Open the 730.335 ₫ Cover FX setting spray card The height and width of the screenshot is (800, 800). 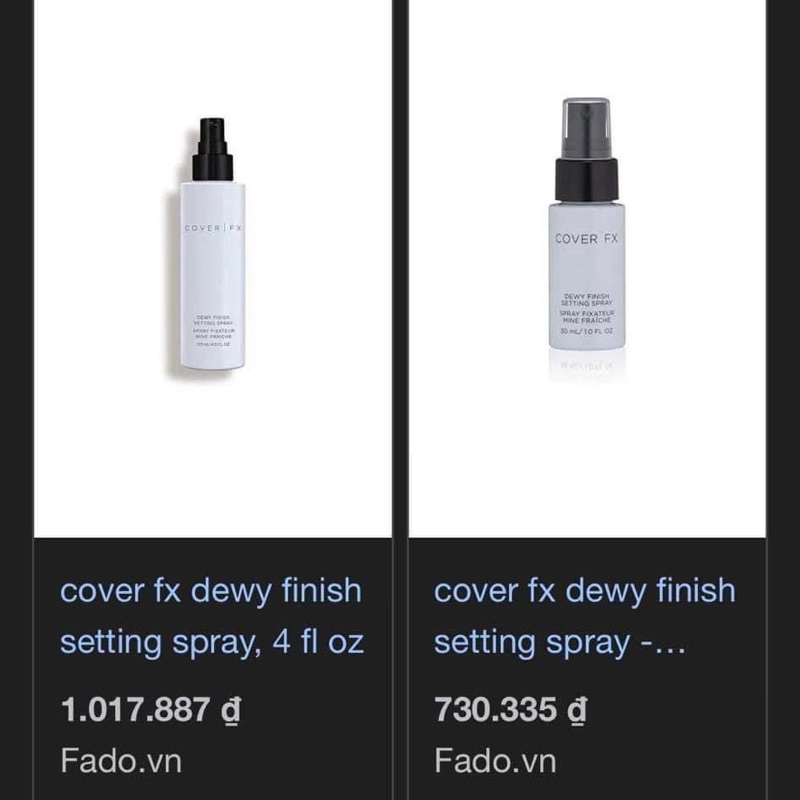click(585, 615)
